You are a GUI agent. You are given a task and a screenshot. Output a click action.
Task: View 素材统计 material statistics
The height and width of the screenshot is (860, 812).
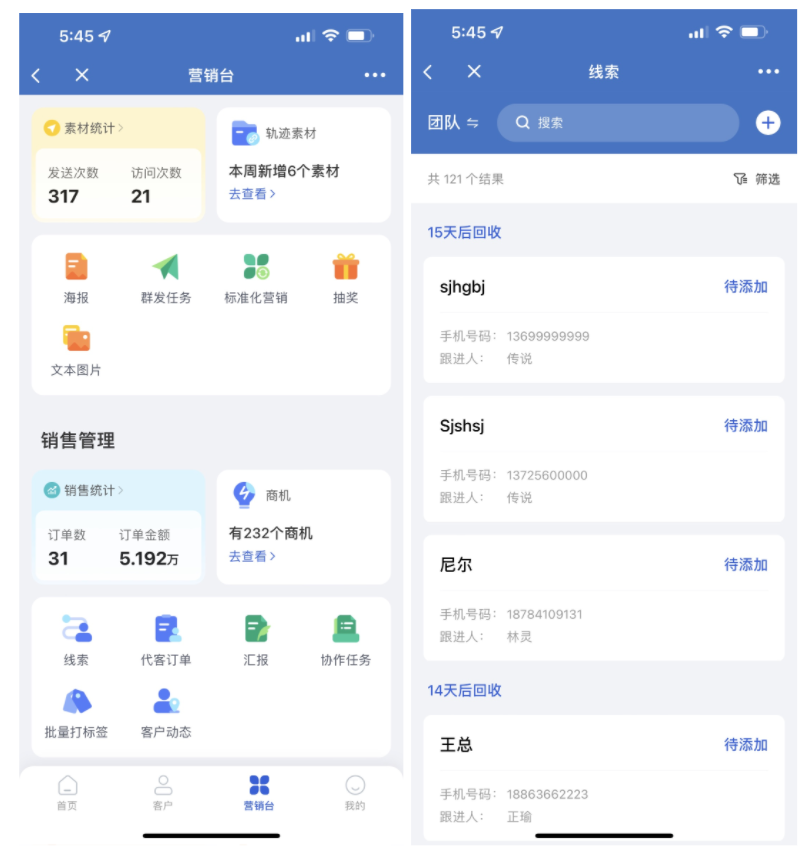coord(84,129)
